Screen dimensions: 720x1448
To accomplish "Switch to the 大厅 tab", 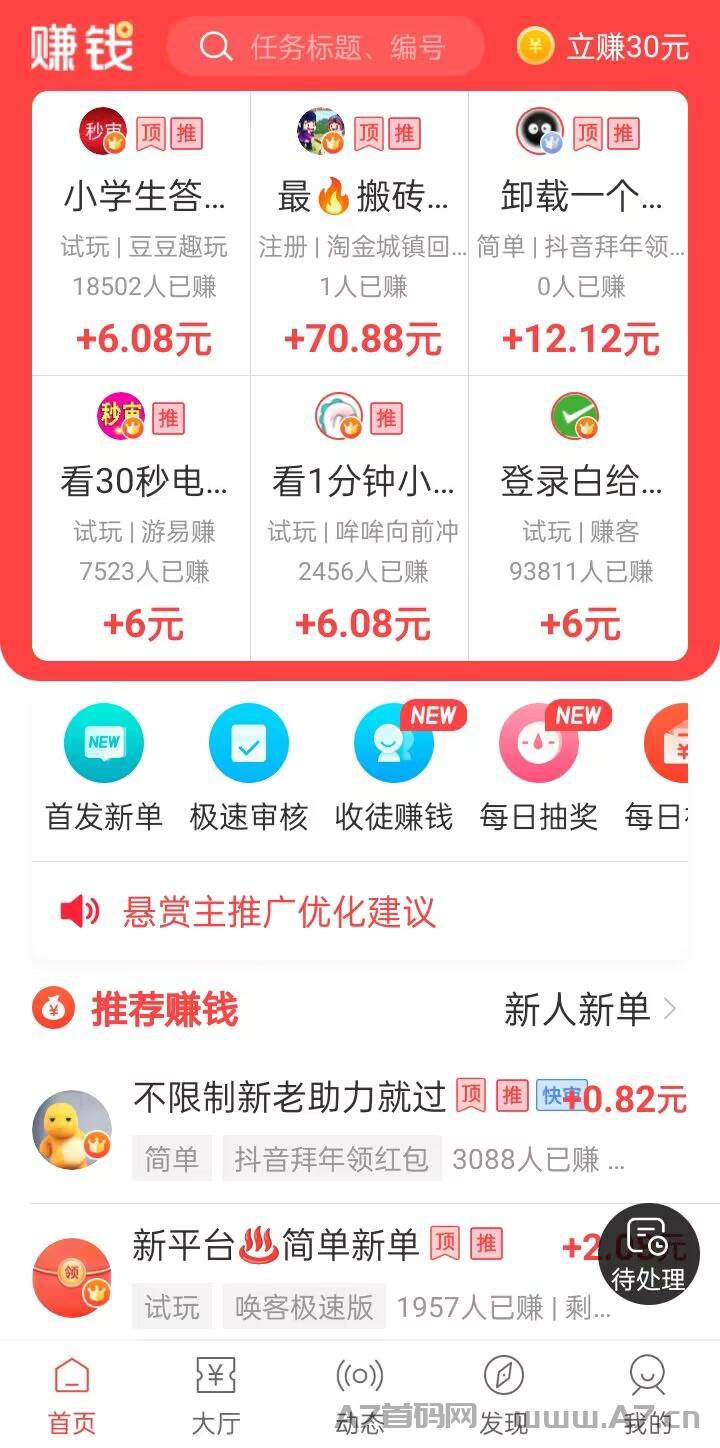I will coord(216,1394).
